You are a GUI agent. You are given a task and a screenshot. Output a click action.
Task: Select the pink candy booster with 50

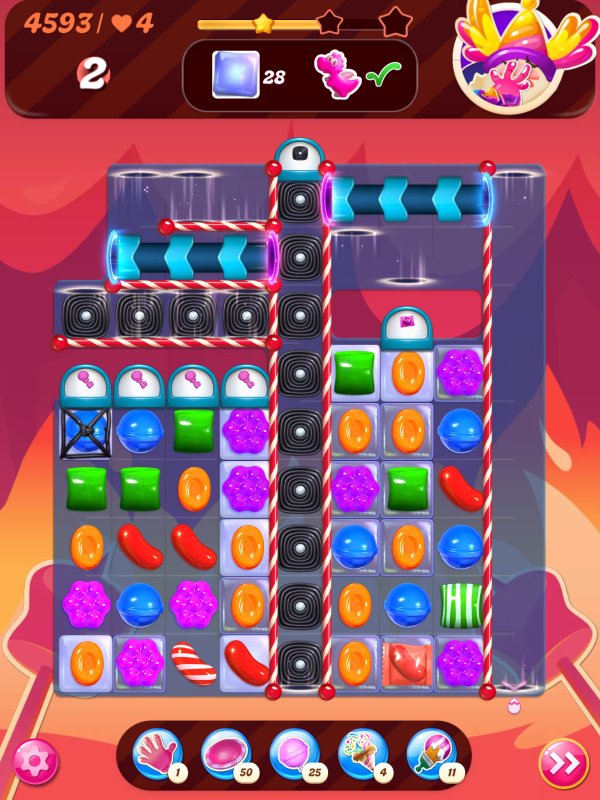[225, 754]
